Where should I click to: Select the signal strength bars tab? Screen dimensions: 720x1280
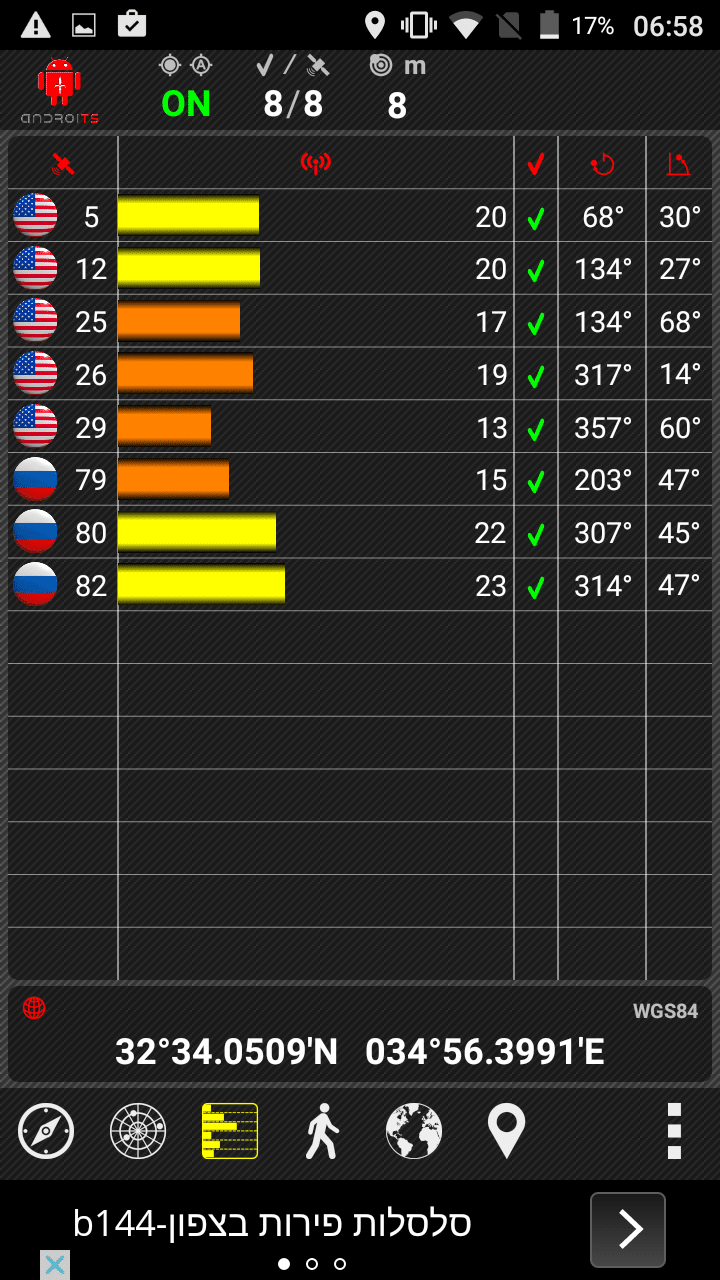pyautogui.click(x=230, y=1131)
